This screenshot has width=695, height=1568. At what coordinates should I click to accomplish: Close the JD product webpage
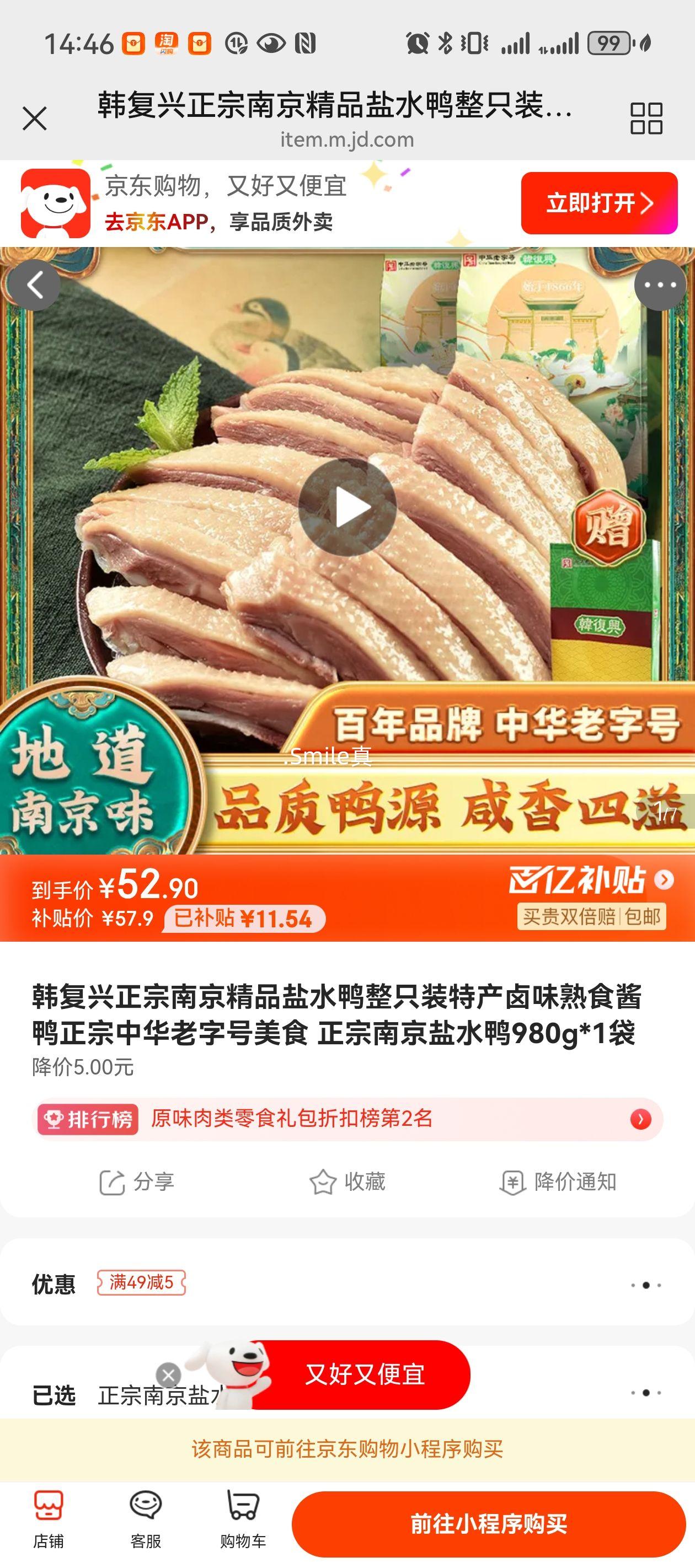[34, 118]
